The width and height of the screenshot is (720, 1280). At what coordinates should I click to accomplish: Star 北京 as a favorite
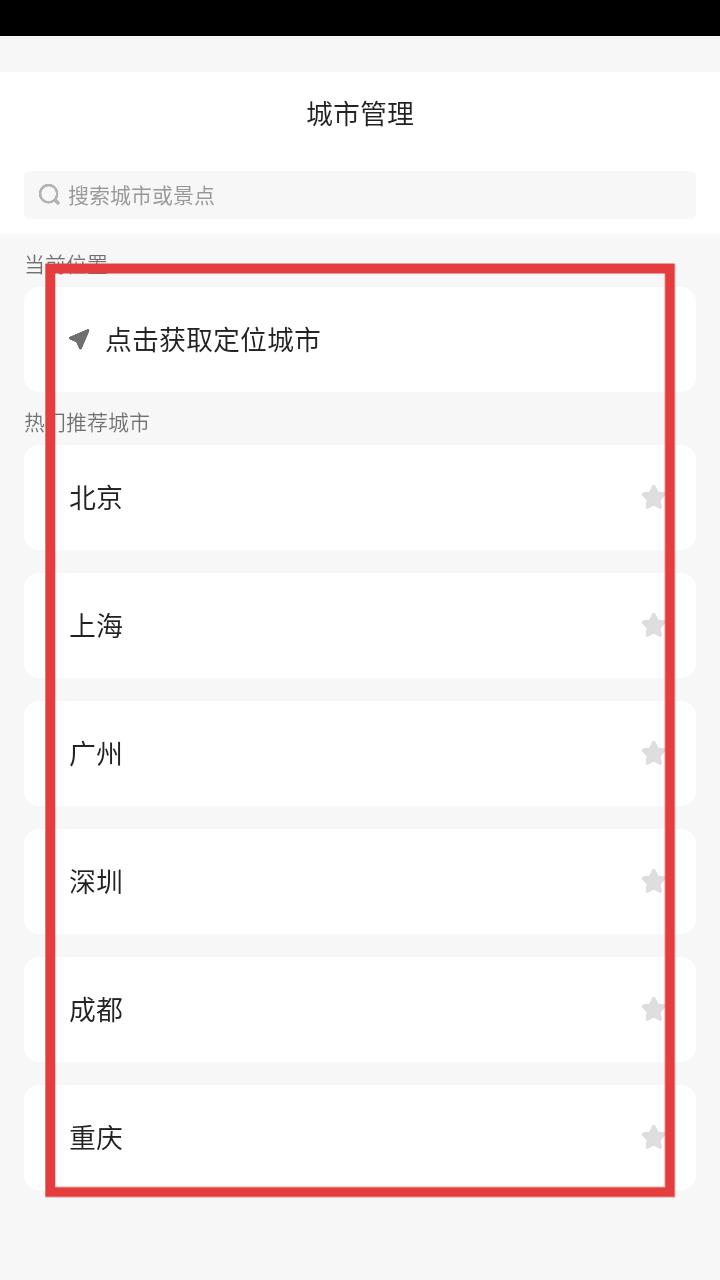653,497
